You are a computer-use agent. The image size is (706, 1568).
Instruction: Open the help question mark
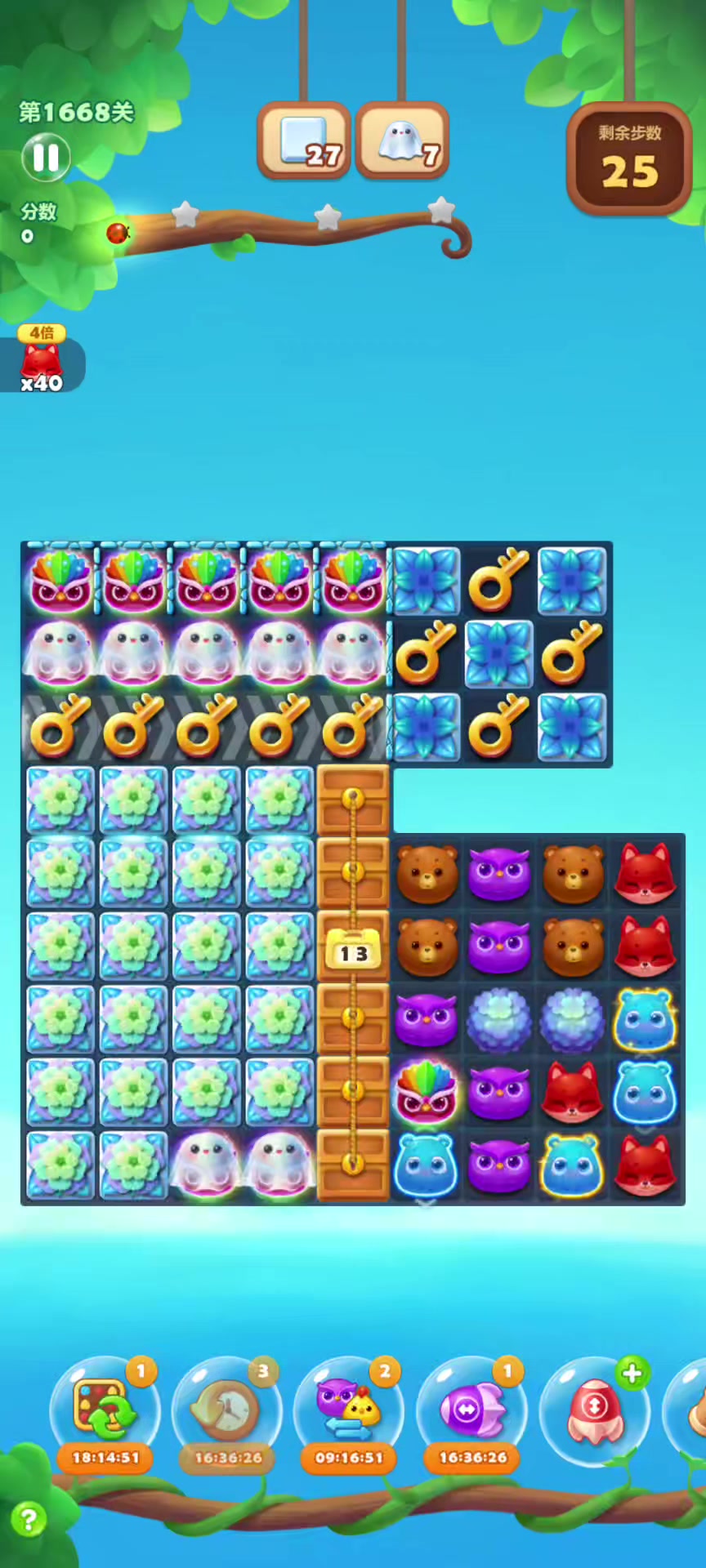pyautogui.click(x=29, y=1520)
